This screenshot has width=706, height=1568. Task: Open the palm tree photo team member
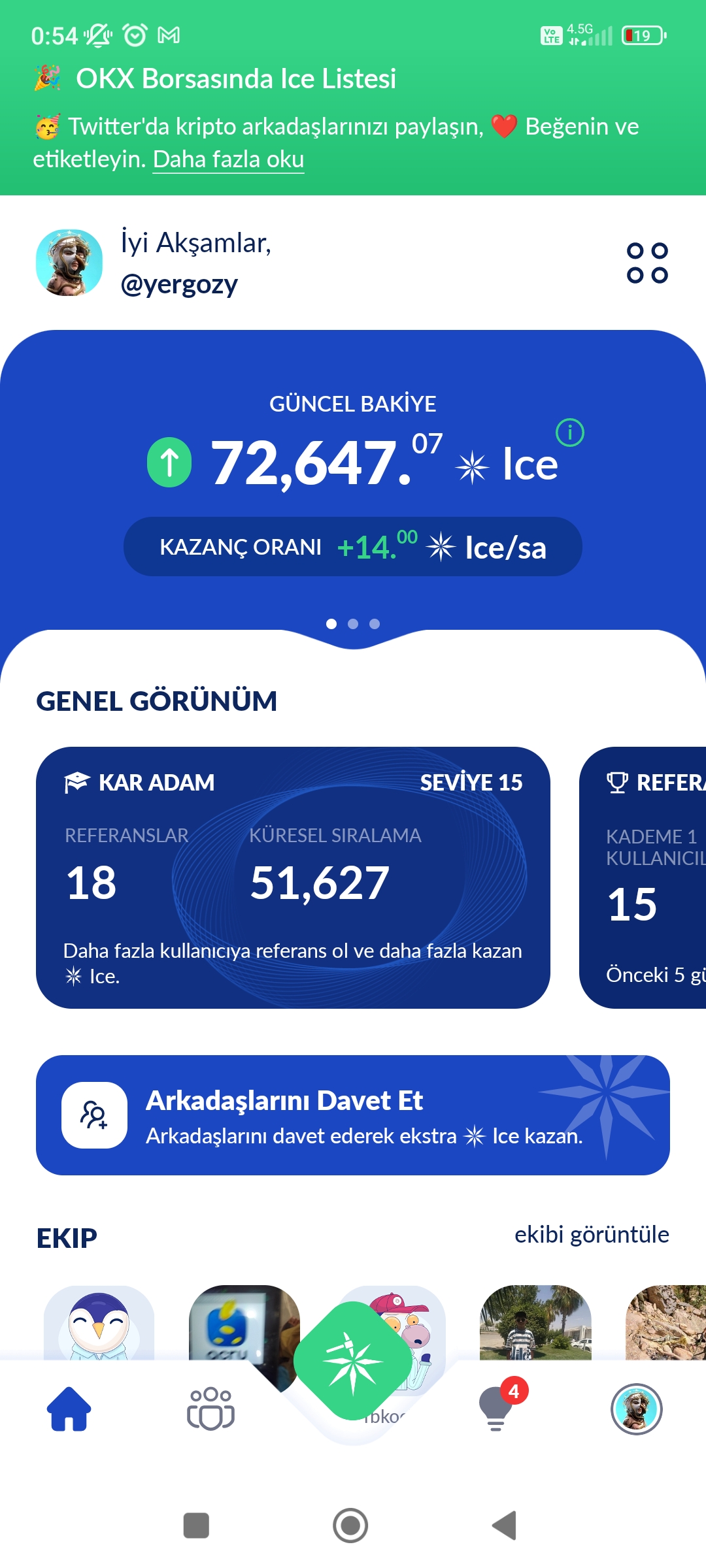coord(535,1323)
